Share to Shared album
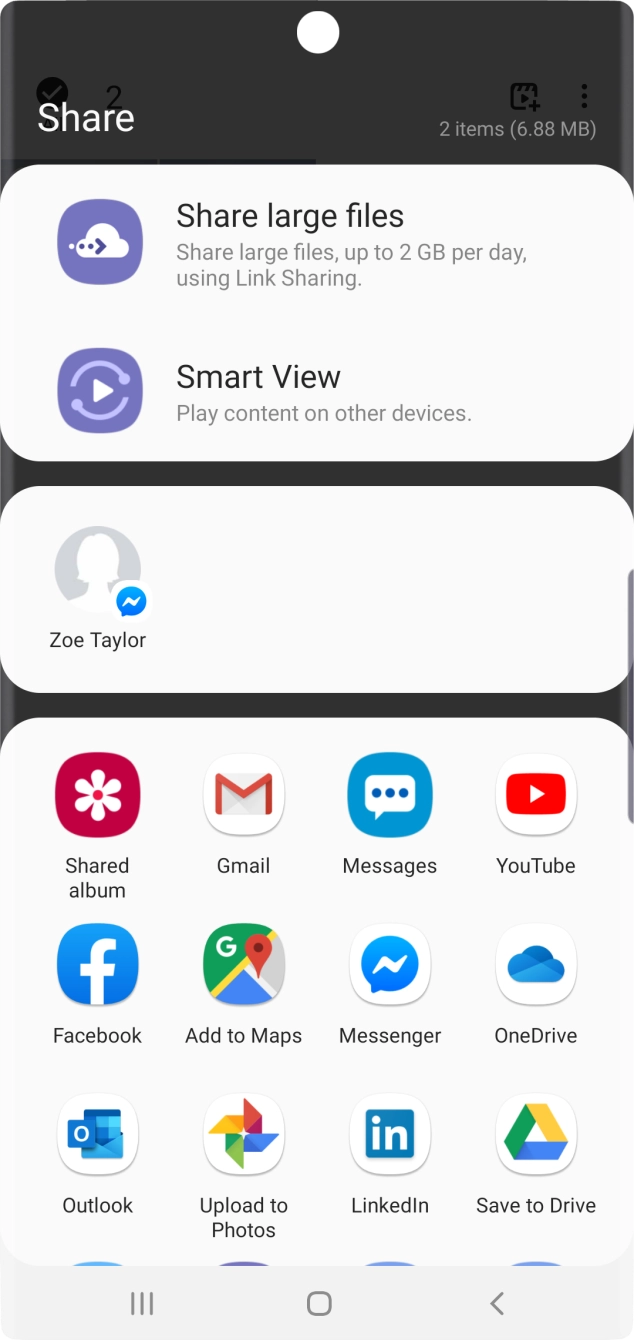This screenshot has height=1340, width=634. point(97,796)
